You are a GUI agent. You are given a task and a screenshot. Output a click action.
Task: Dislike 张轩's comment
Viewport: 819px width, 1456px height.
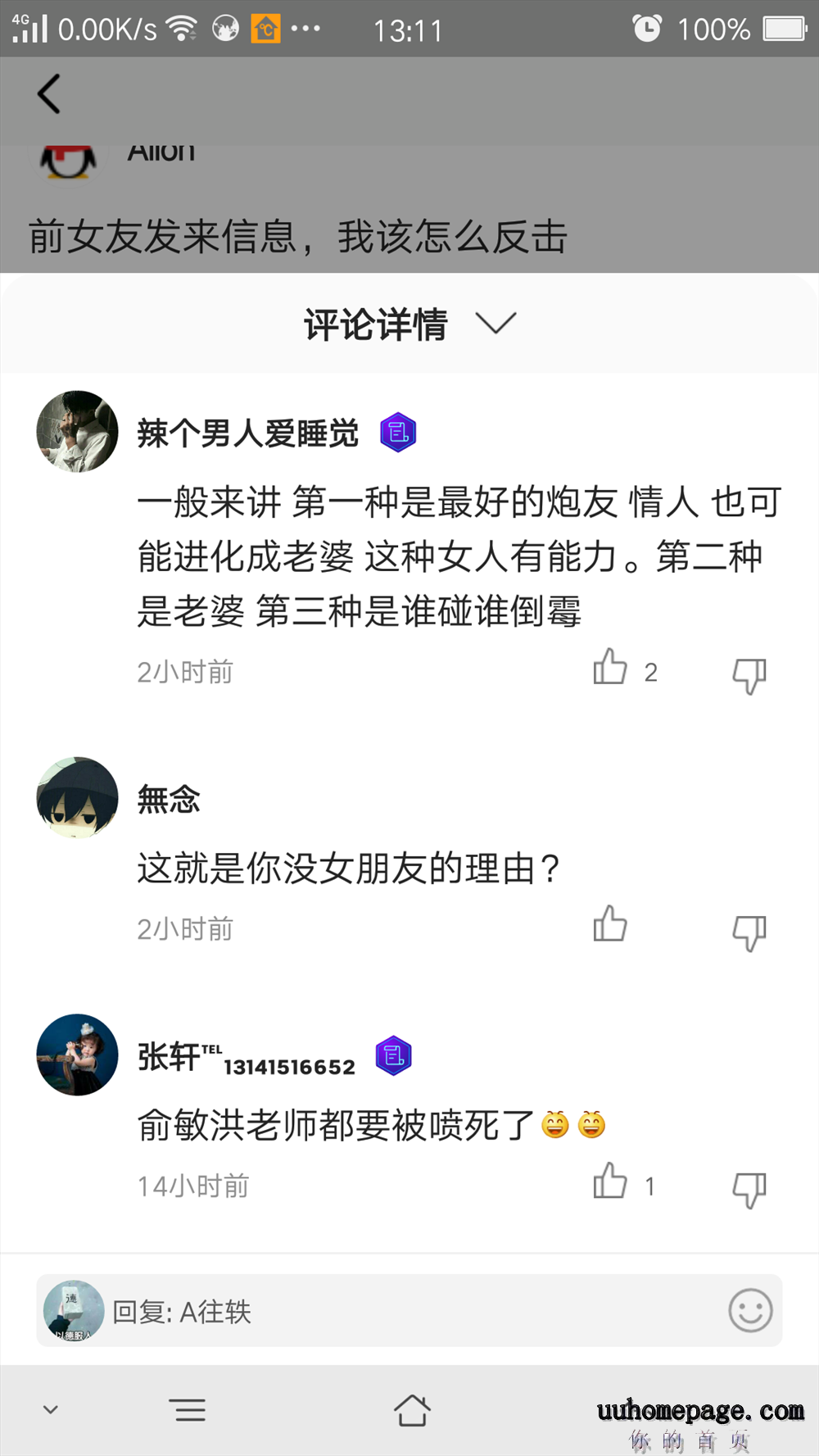point(749,1190)
